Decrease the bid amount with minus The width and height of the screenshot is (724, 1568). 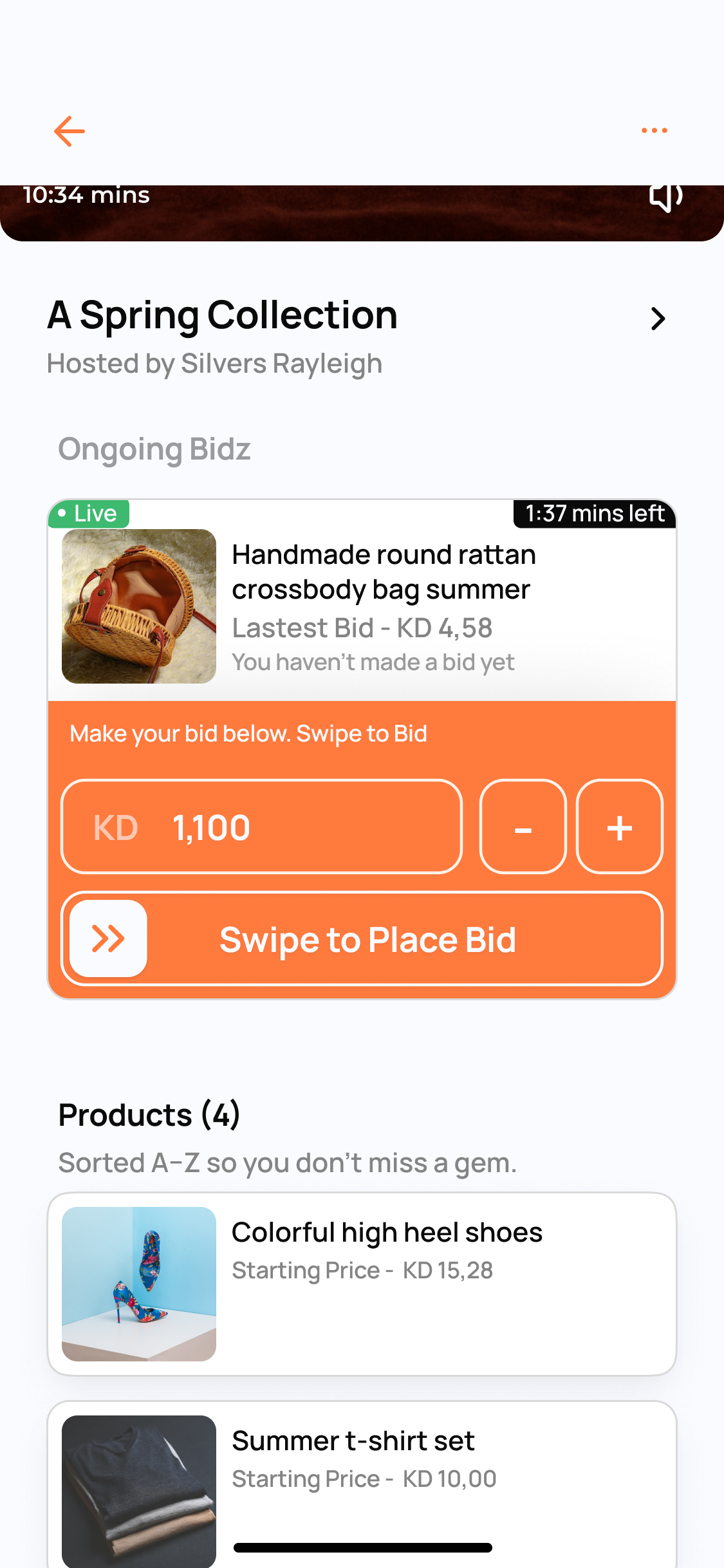pyautogui.click(x=523, y=826)
